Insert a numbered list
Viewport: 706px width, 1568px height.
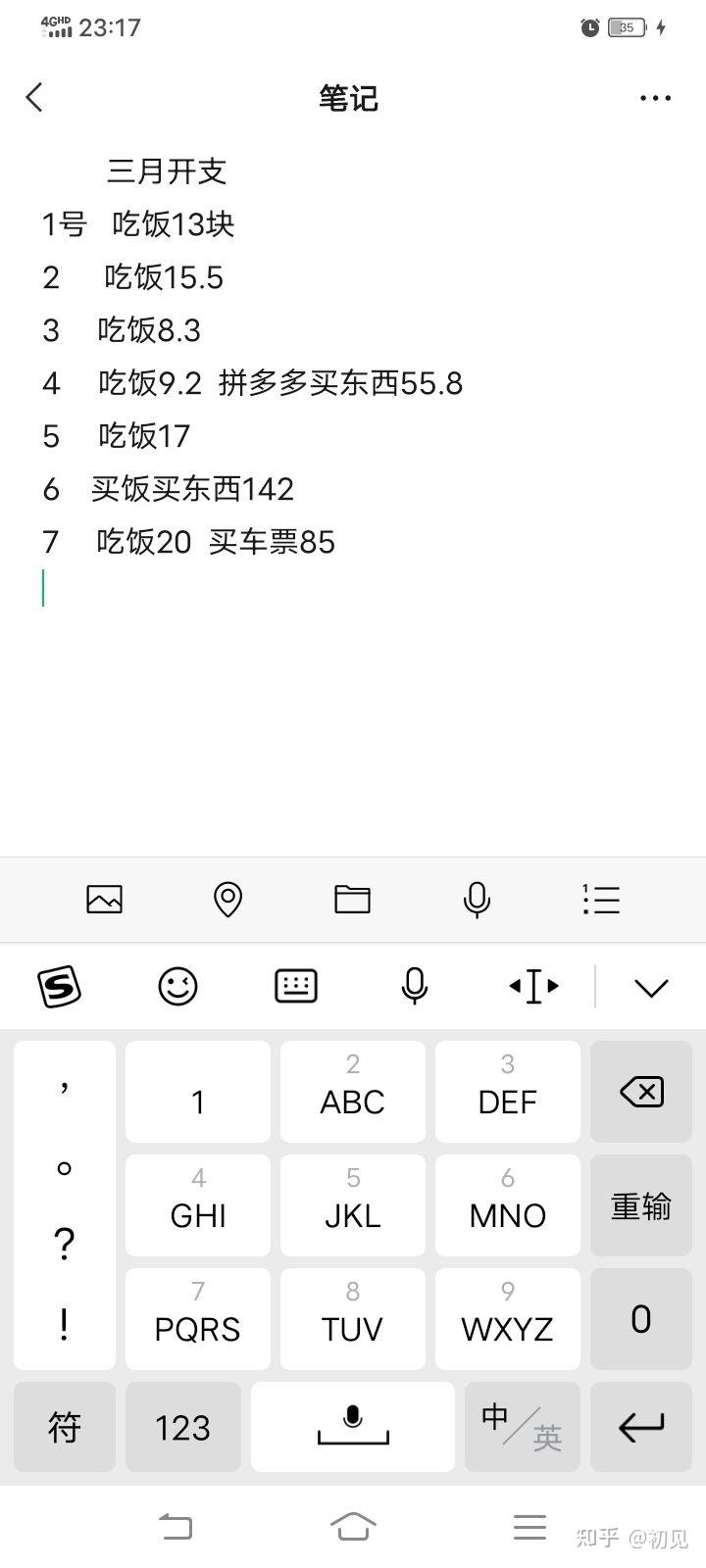tap(601, 899)
